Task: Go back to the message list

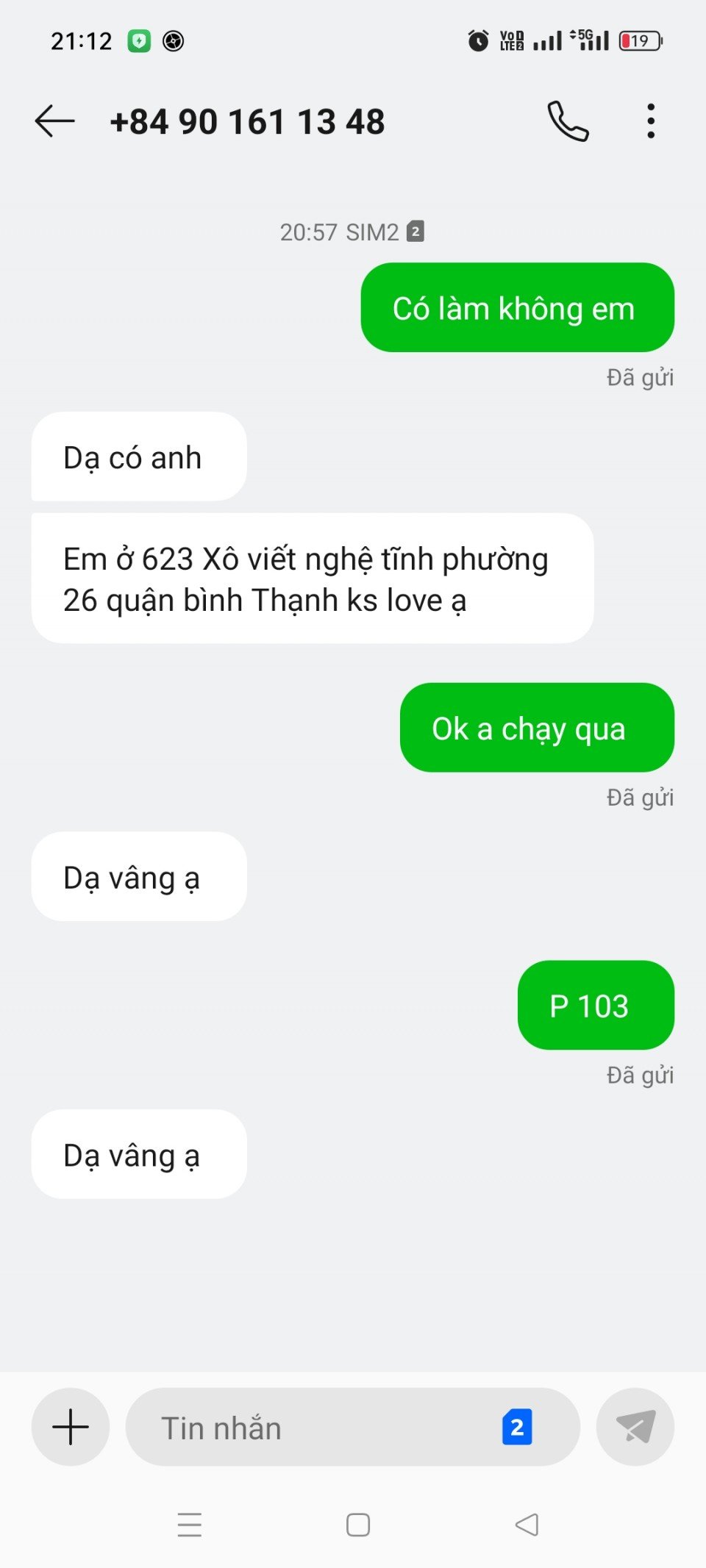Action: (54, 121)
